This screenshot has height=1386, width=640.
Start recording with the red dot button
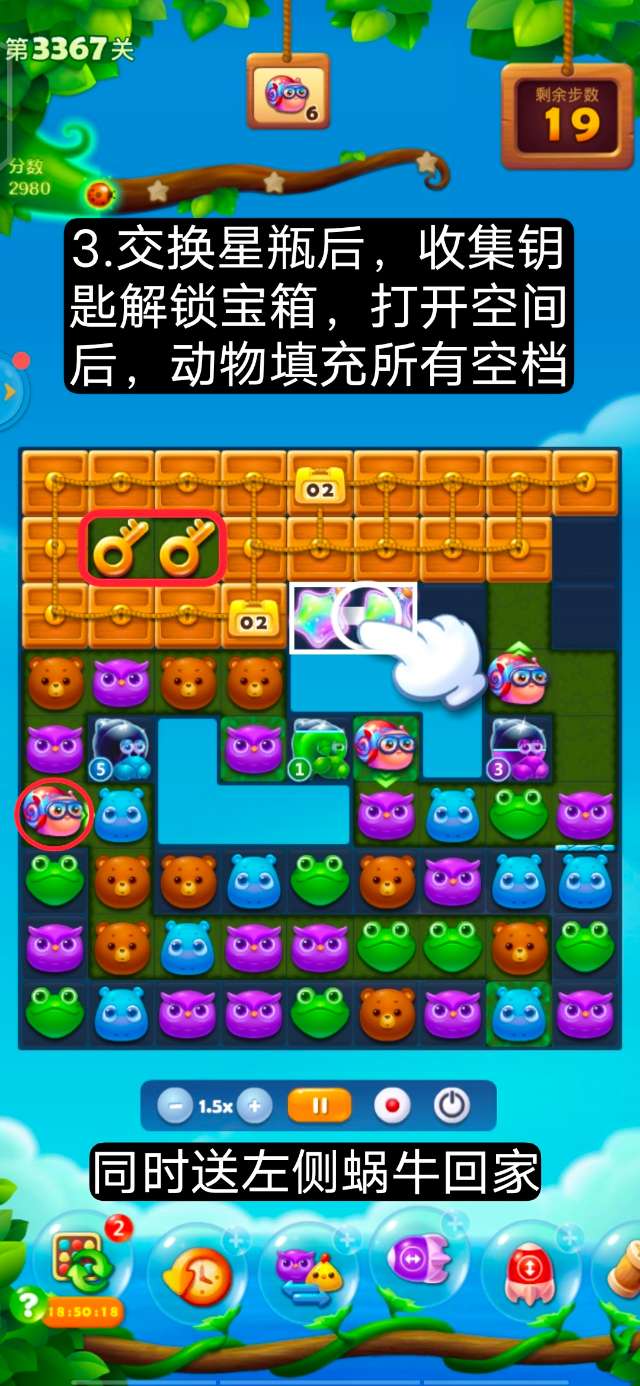(x=391, y=1106)
